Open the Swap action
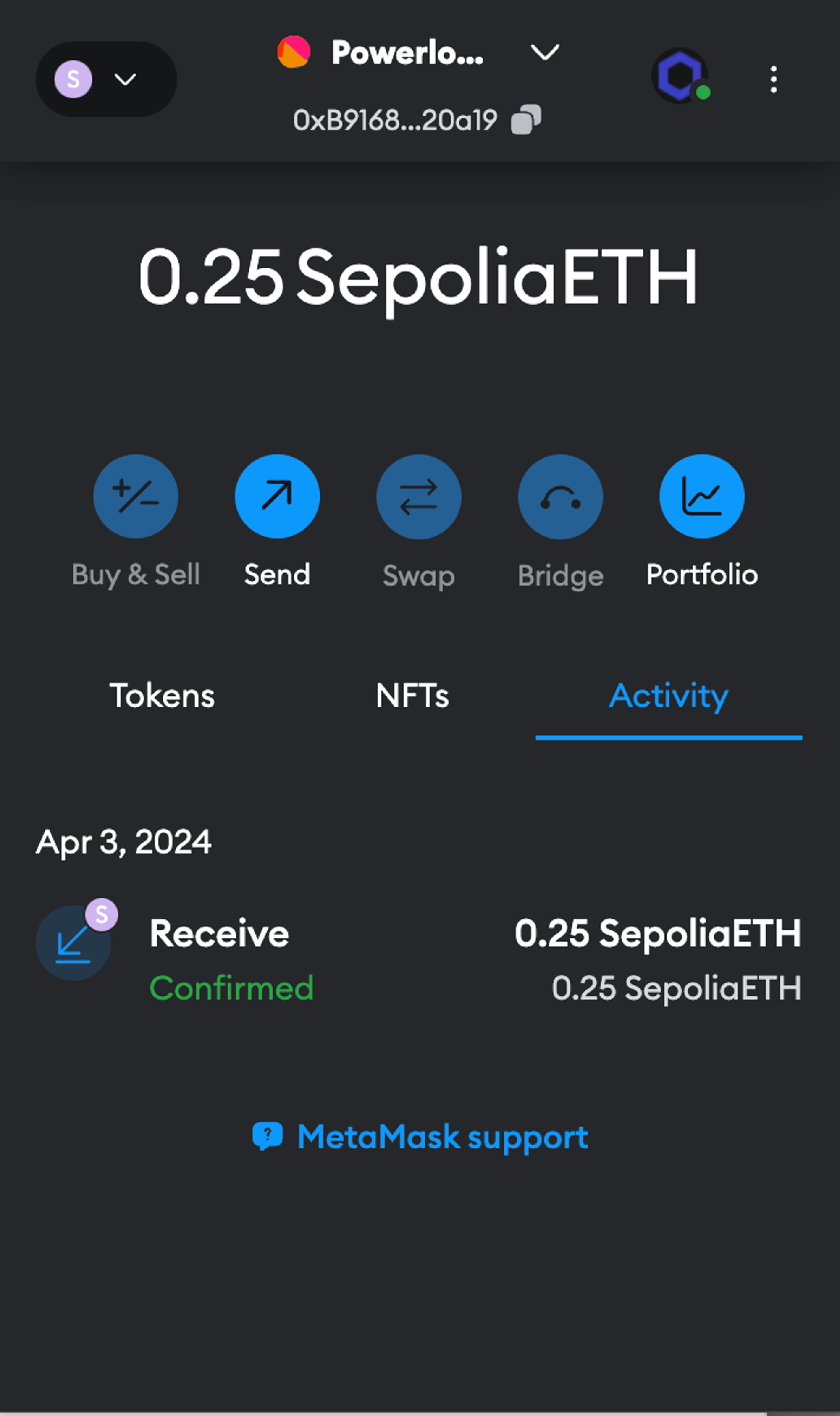 419,497
